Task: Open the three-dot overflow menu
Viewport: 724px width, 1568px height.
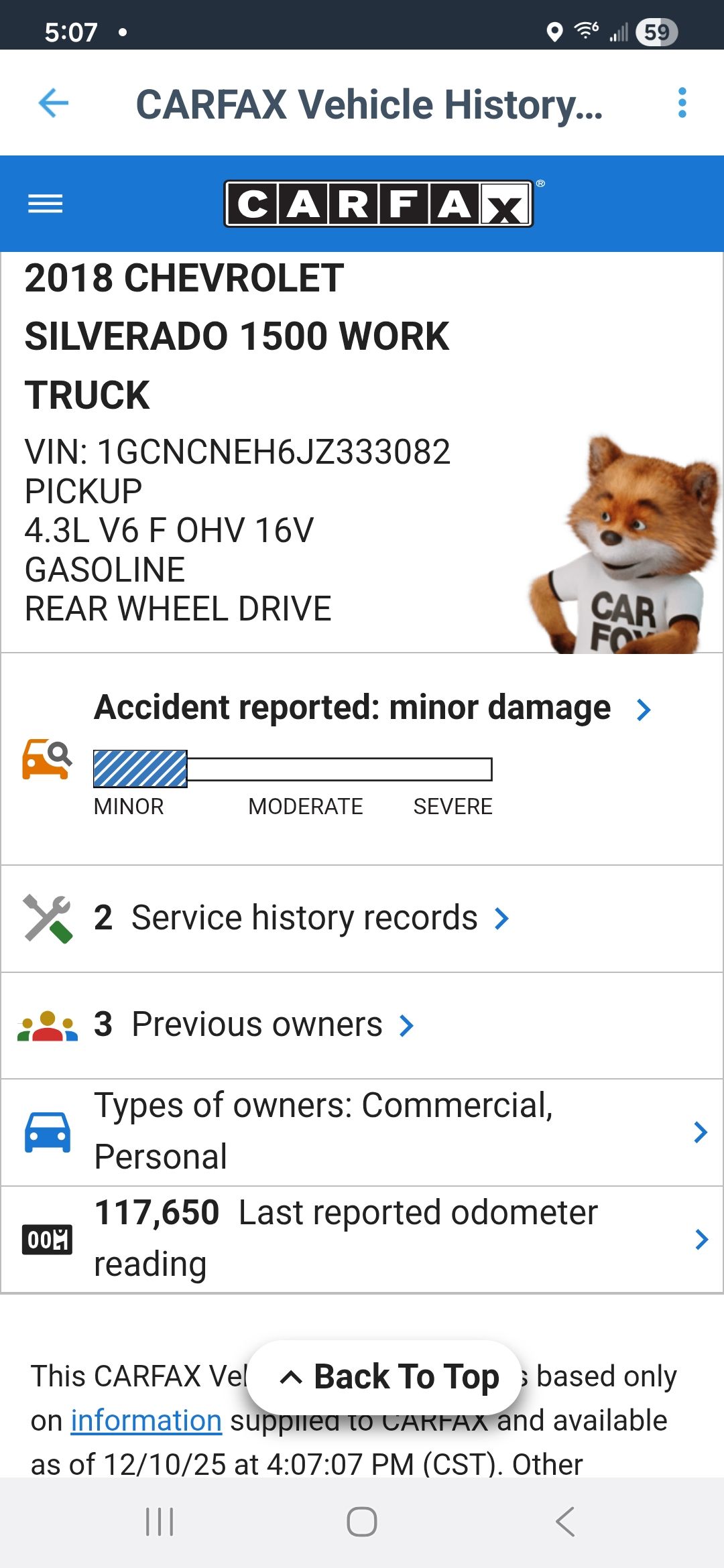Action: 682,103
